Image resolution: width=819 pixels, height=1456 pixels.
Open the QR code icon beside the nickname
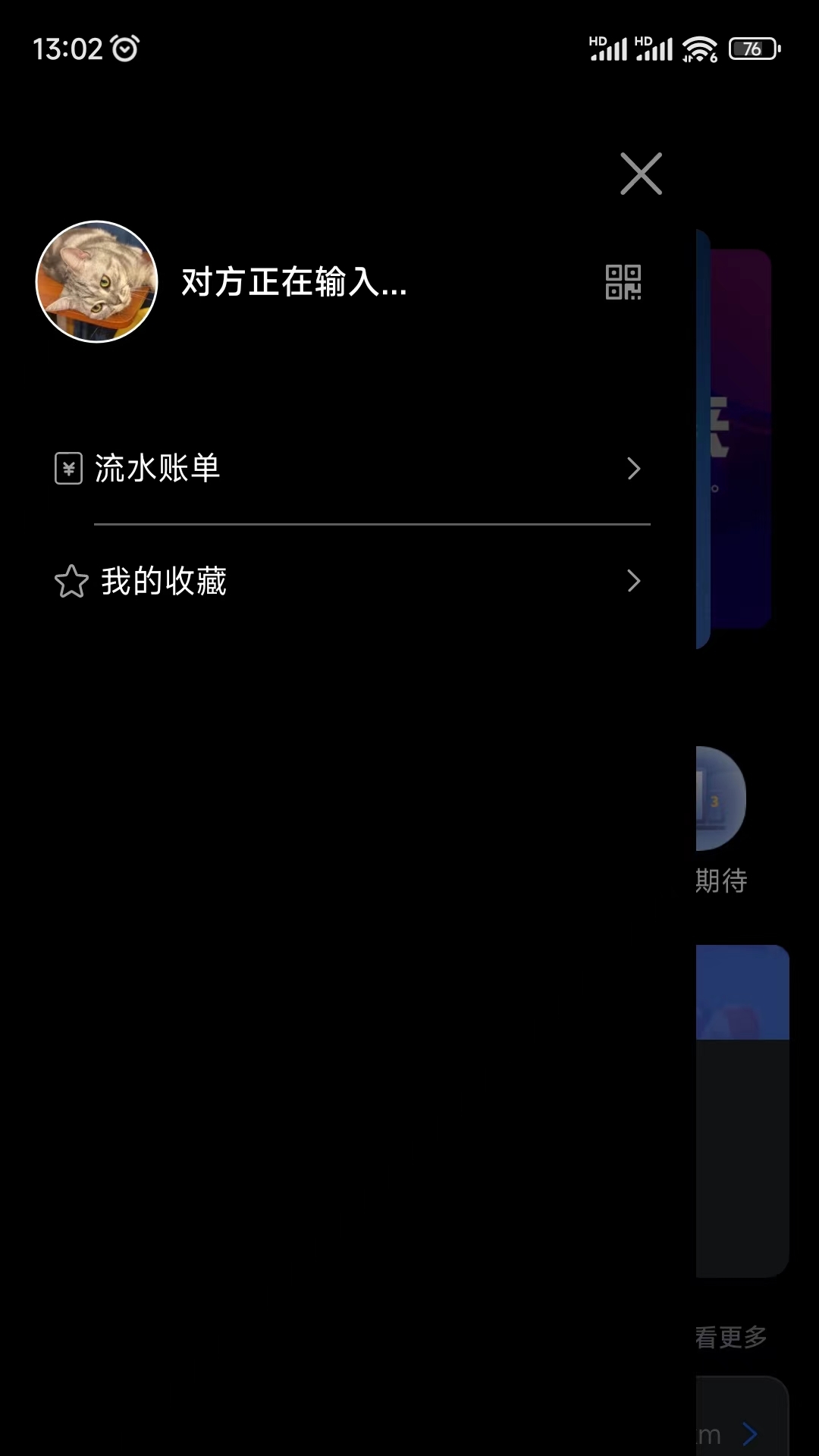point(623,286)
